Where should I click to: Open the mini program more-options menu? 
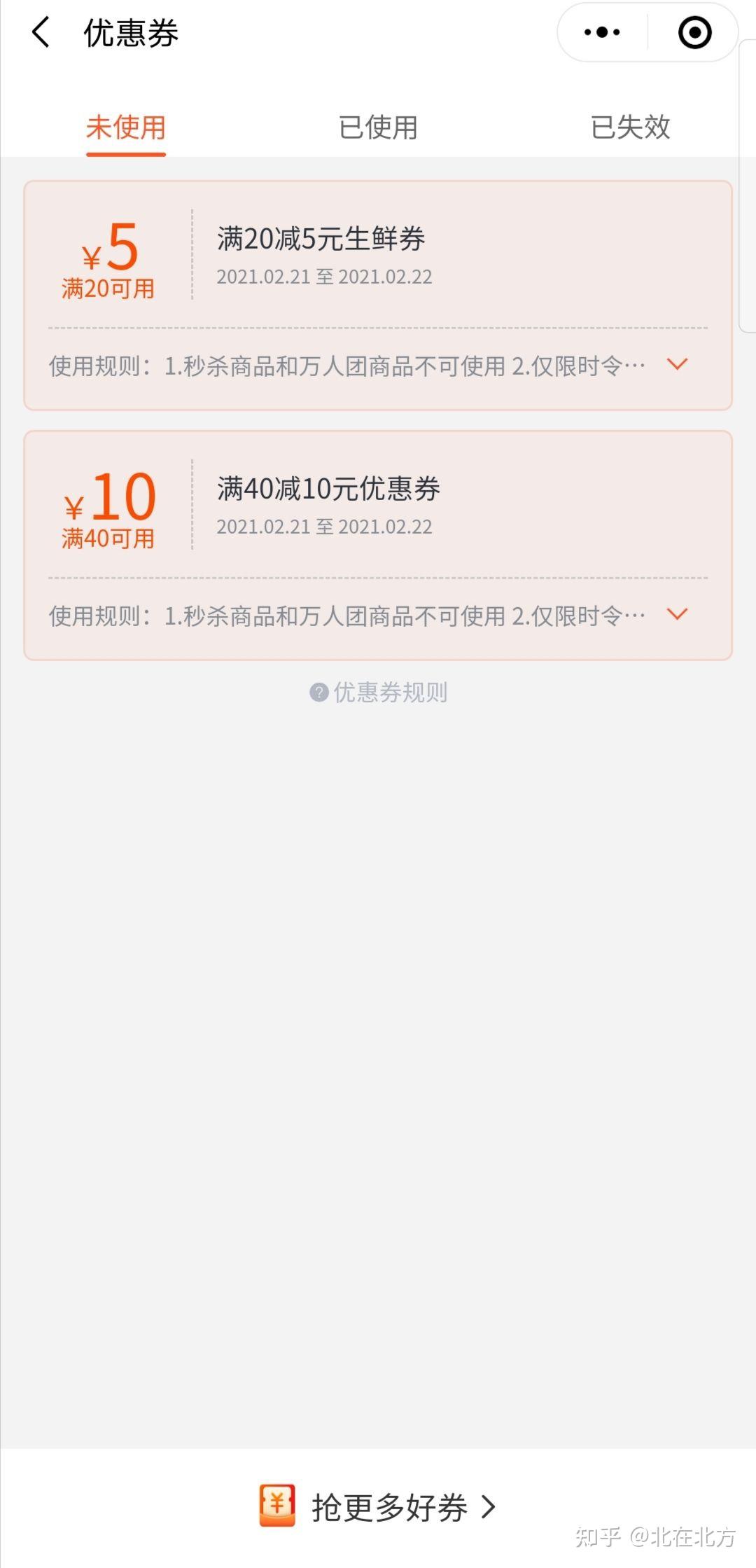point(602,32)
